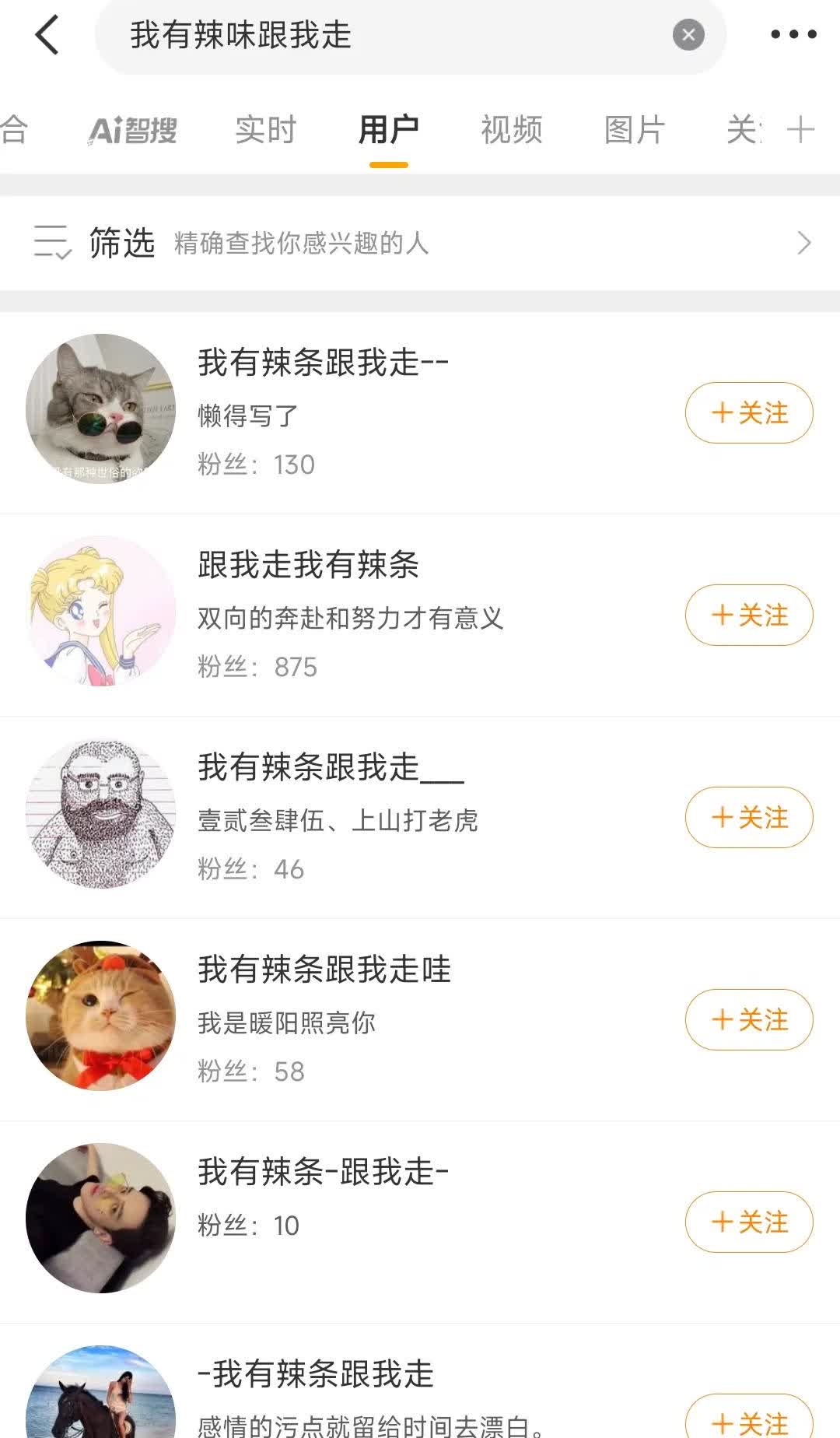This screenshot has width=840, height=1438.
Task: View the profile of 我有辣条-跟我走-
Action: click(x=323, y=1172)
